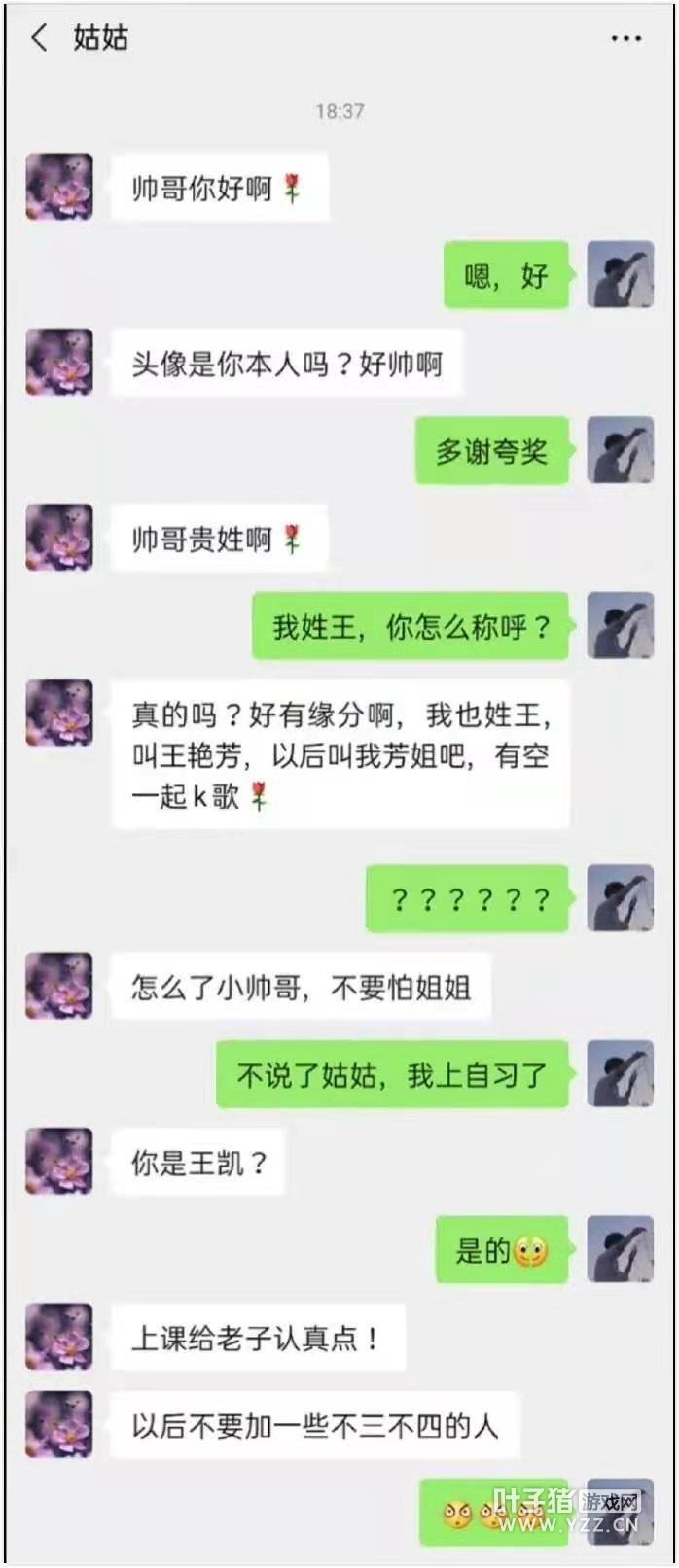Open 姑姑's avatar beside "帅哥你好啊"
This screenshot has width=679, height=1568.
59,187
